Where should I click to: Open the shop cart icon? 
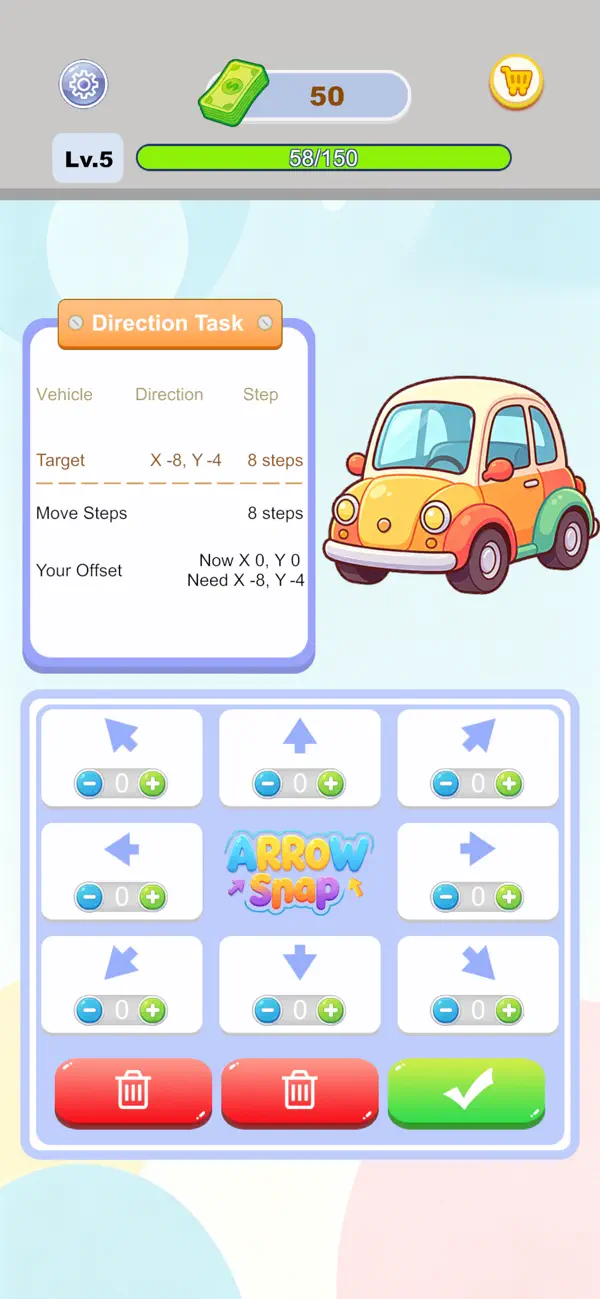516,82
